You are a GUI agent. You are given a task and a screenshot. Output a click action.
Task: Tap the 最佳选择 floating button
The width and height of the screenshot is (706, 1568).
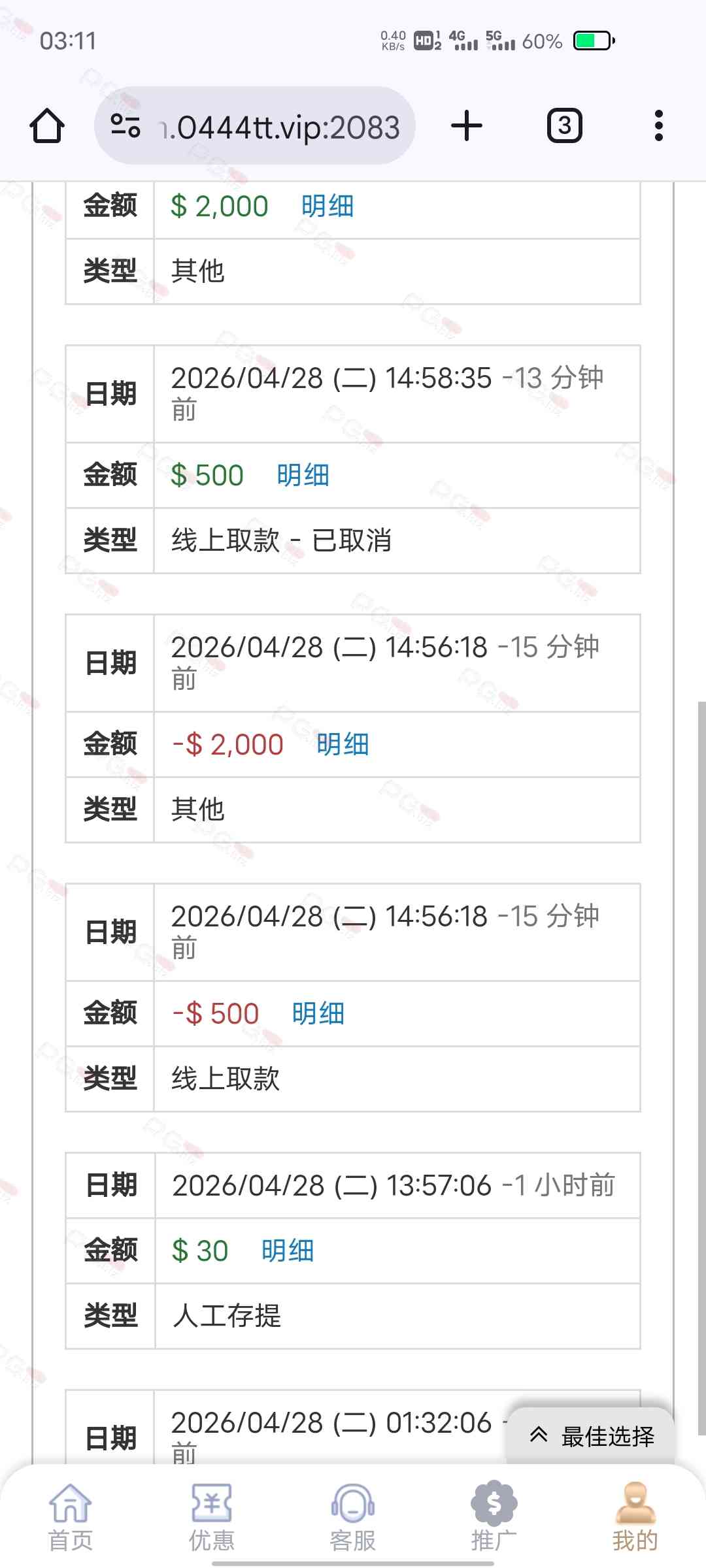(592, 1436)
